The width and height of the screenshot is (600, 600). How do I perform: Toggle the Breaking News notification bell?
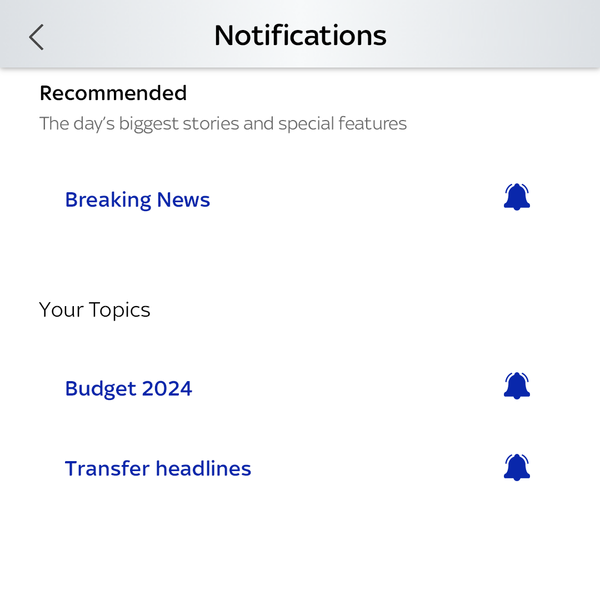pyautogui.click(x=516, y=198)
